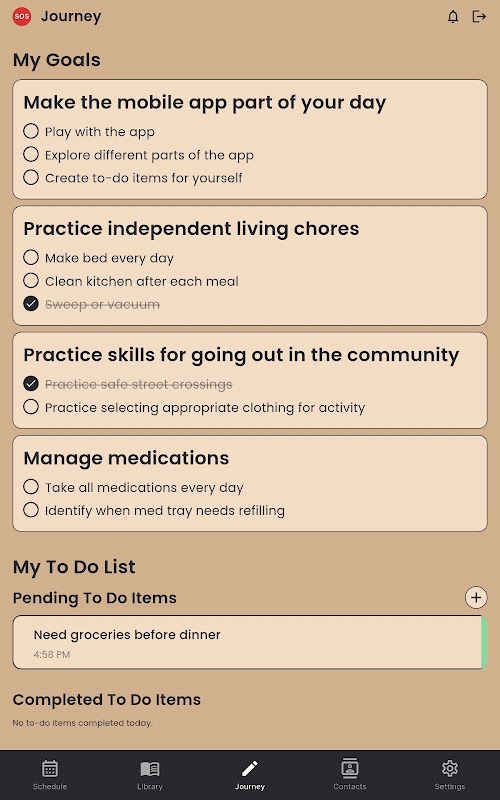
Task: Open the Contacts tab
Action: click(x=350, y=774)
